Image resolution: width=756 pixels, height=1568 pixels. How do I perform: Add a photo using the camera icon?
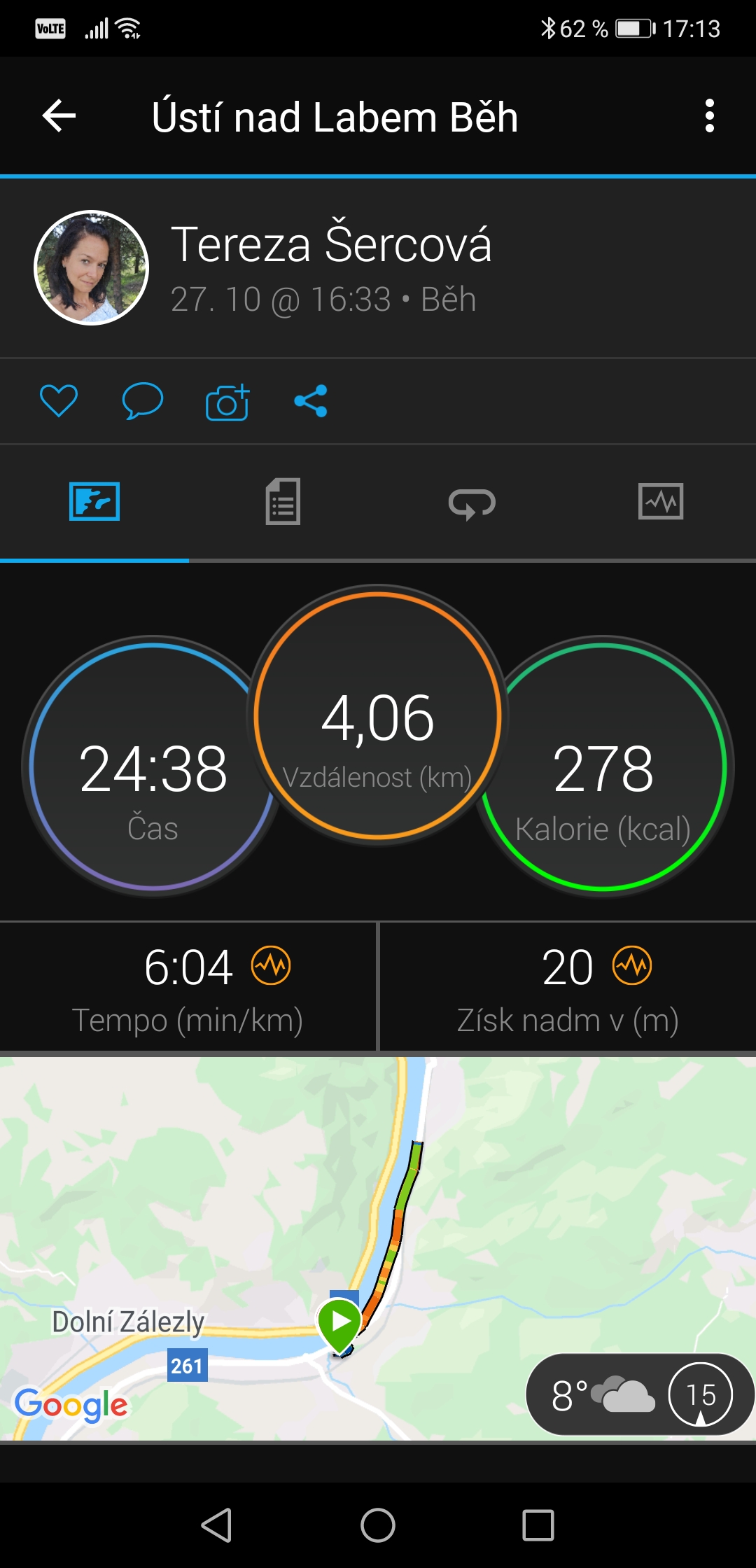click(227, 402)
